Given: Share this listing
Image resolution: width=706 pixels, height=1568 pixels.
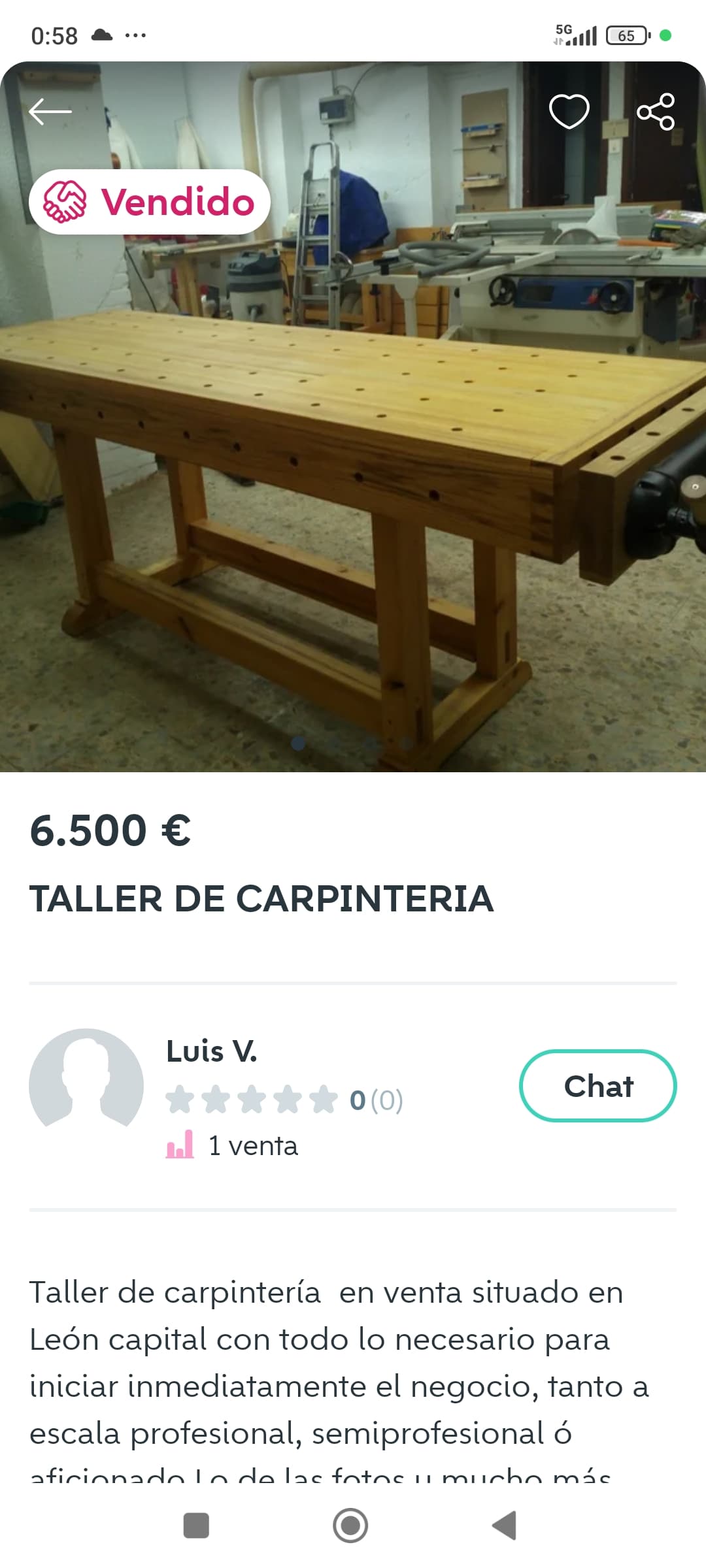Looking at the screenshot, I should coord(656,112).
